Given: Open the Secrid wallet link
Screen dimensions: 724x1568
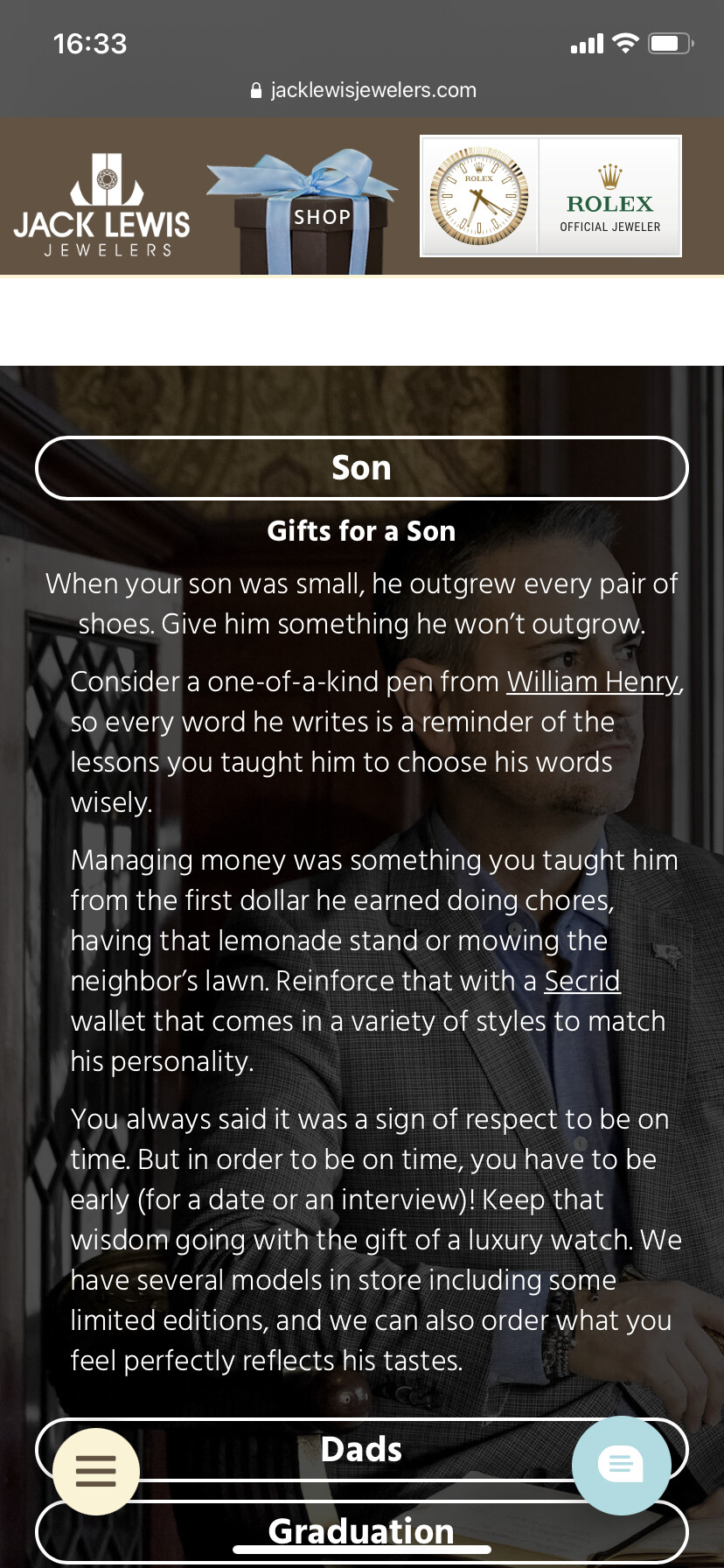Looking at the screenshot, I should (582, 981).
